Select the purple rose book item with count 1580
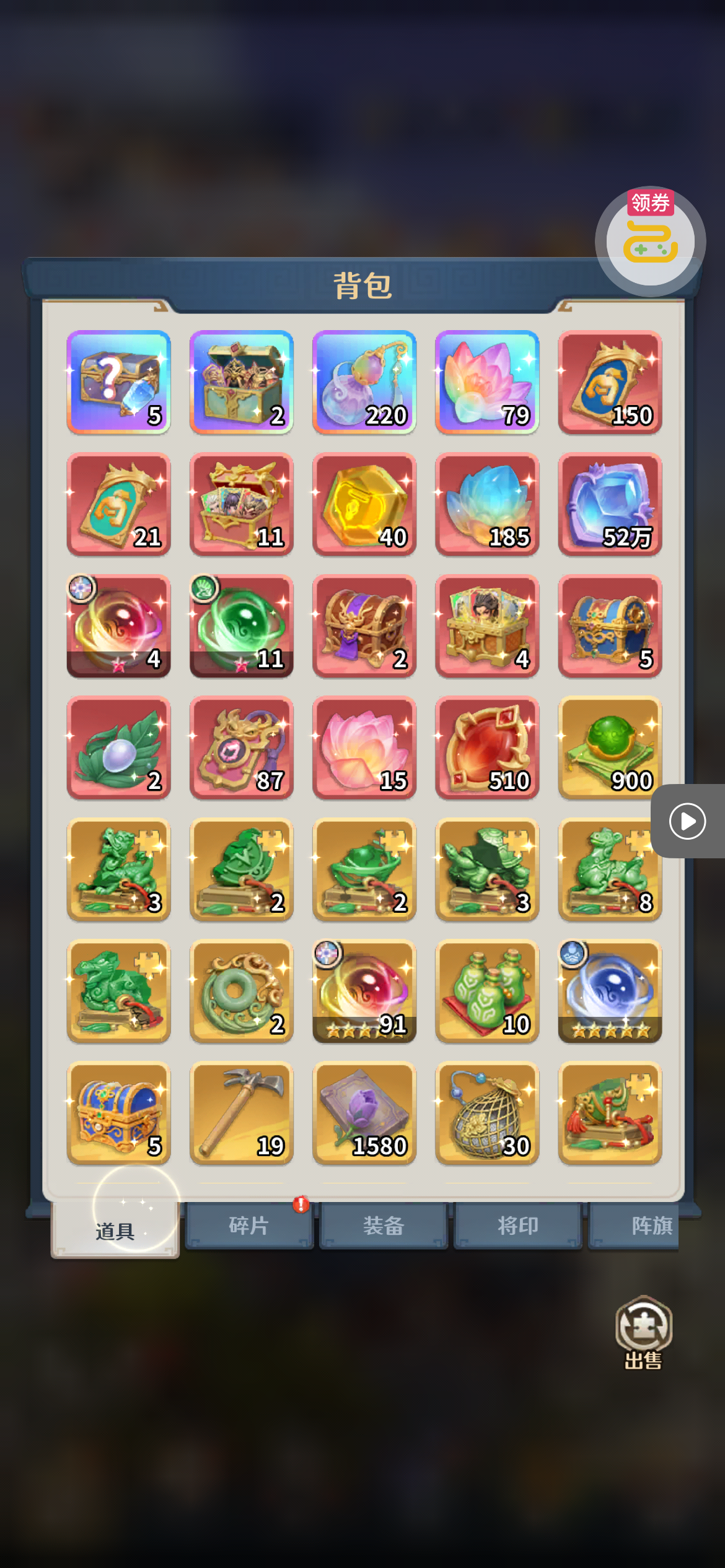 [364, 1113]
